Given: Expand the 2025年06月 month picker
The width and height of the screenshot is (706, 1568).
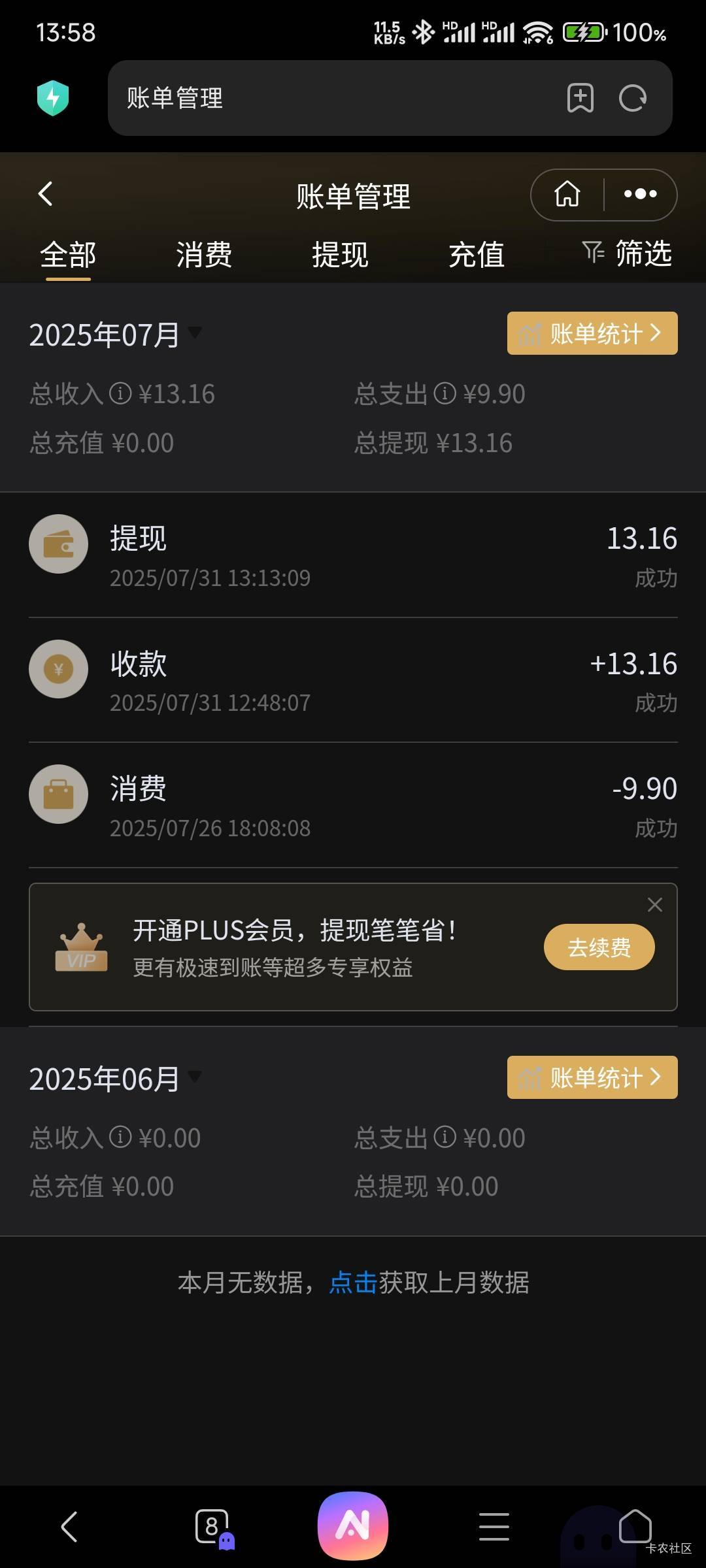Looking at the screenshot, I should click(x=115, y=1079).
